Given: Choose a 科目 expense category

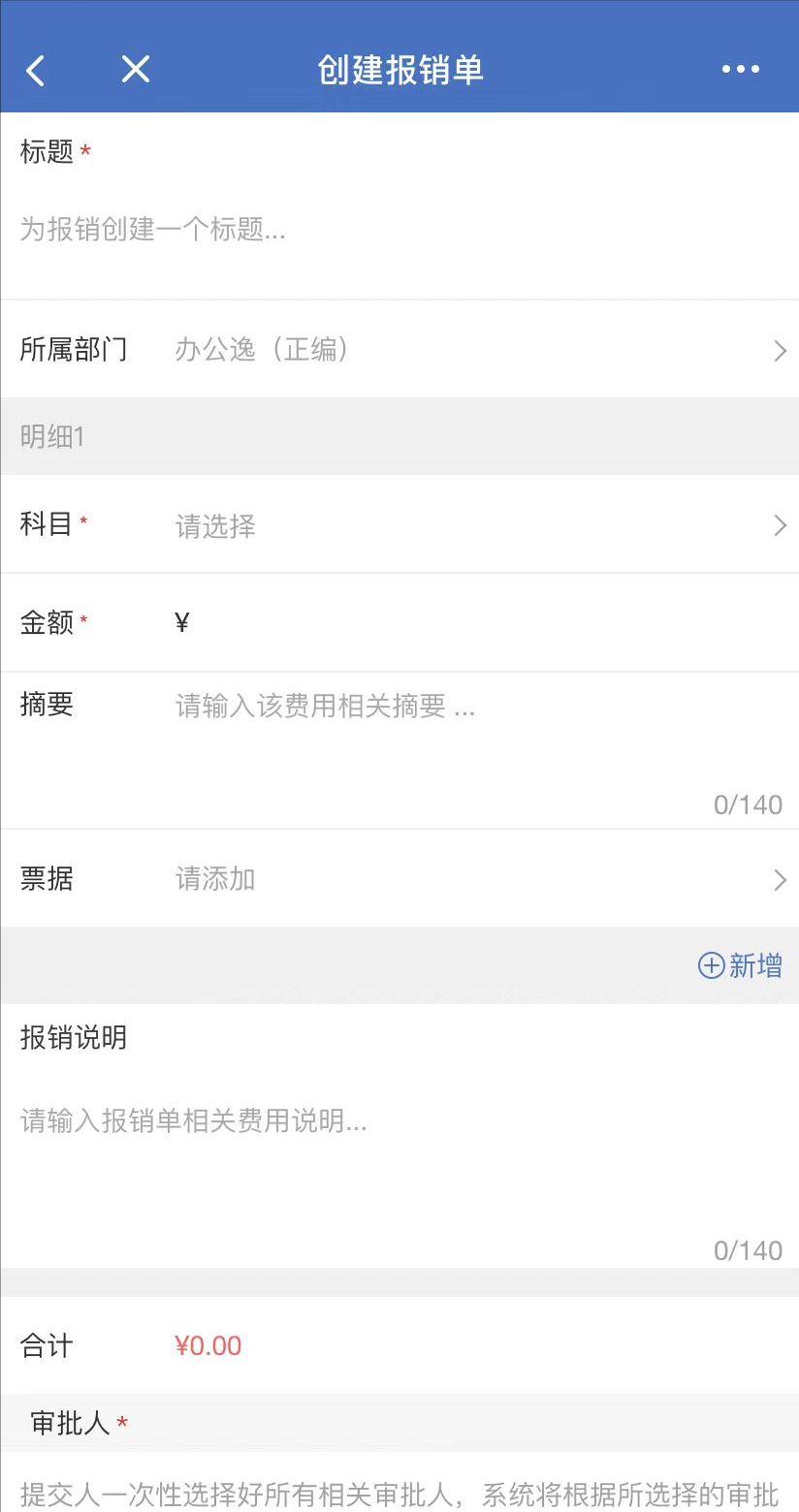Looking at the screenshot, I should click(475, 526).
